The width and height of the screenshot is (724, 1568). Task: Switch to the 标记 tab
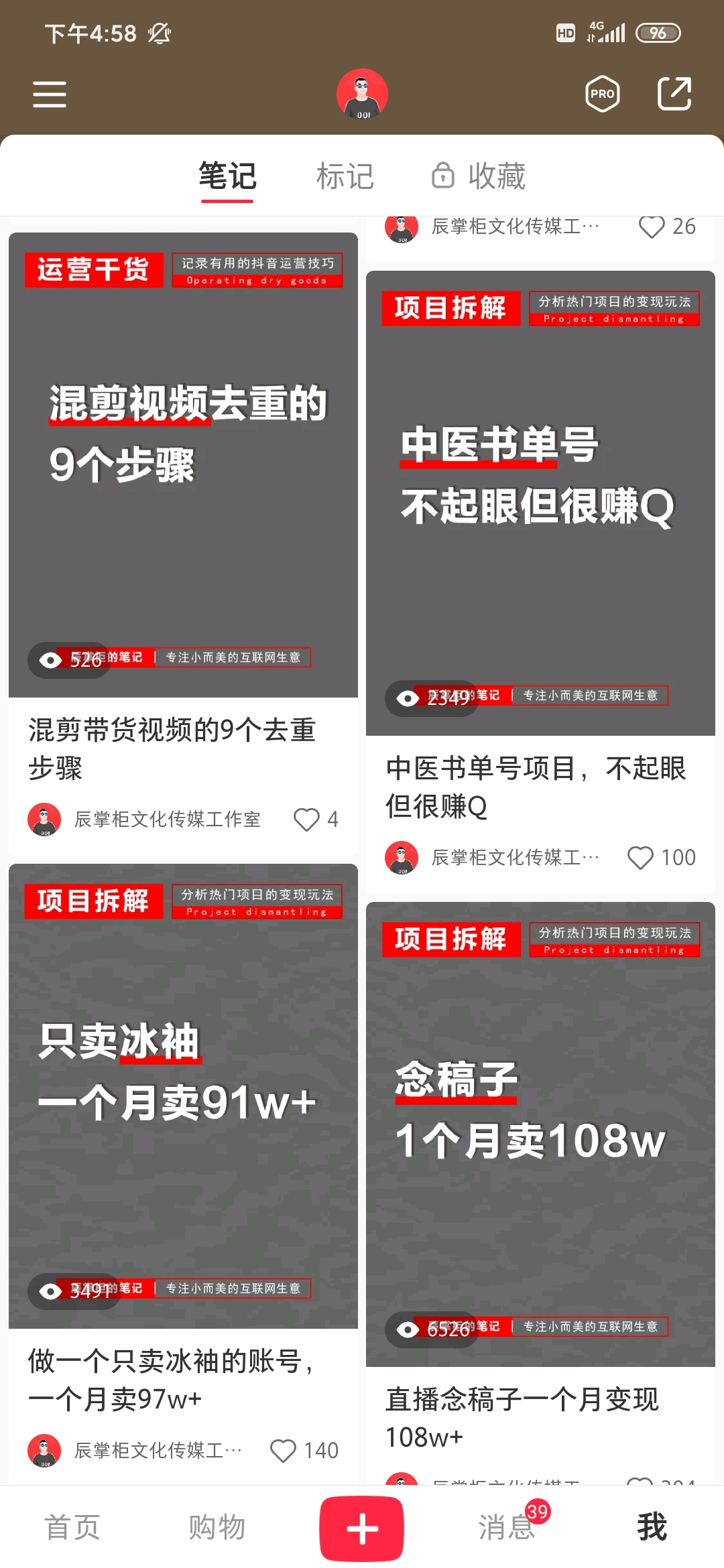pos(345,176)
